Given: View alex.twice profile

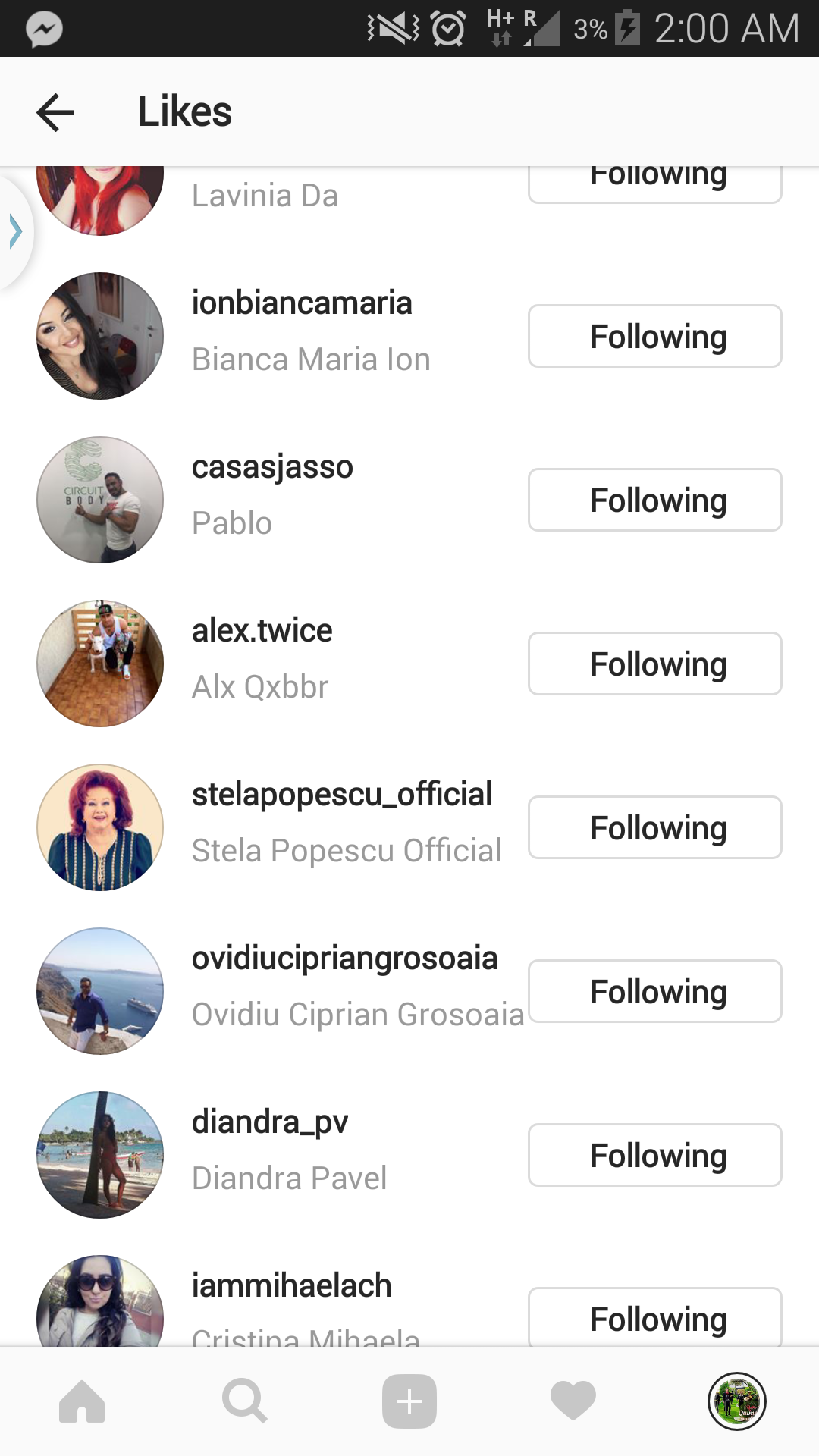Looking at the screenshot, I should (x=262, y=631).
